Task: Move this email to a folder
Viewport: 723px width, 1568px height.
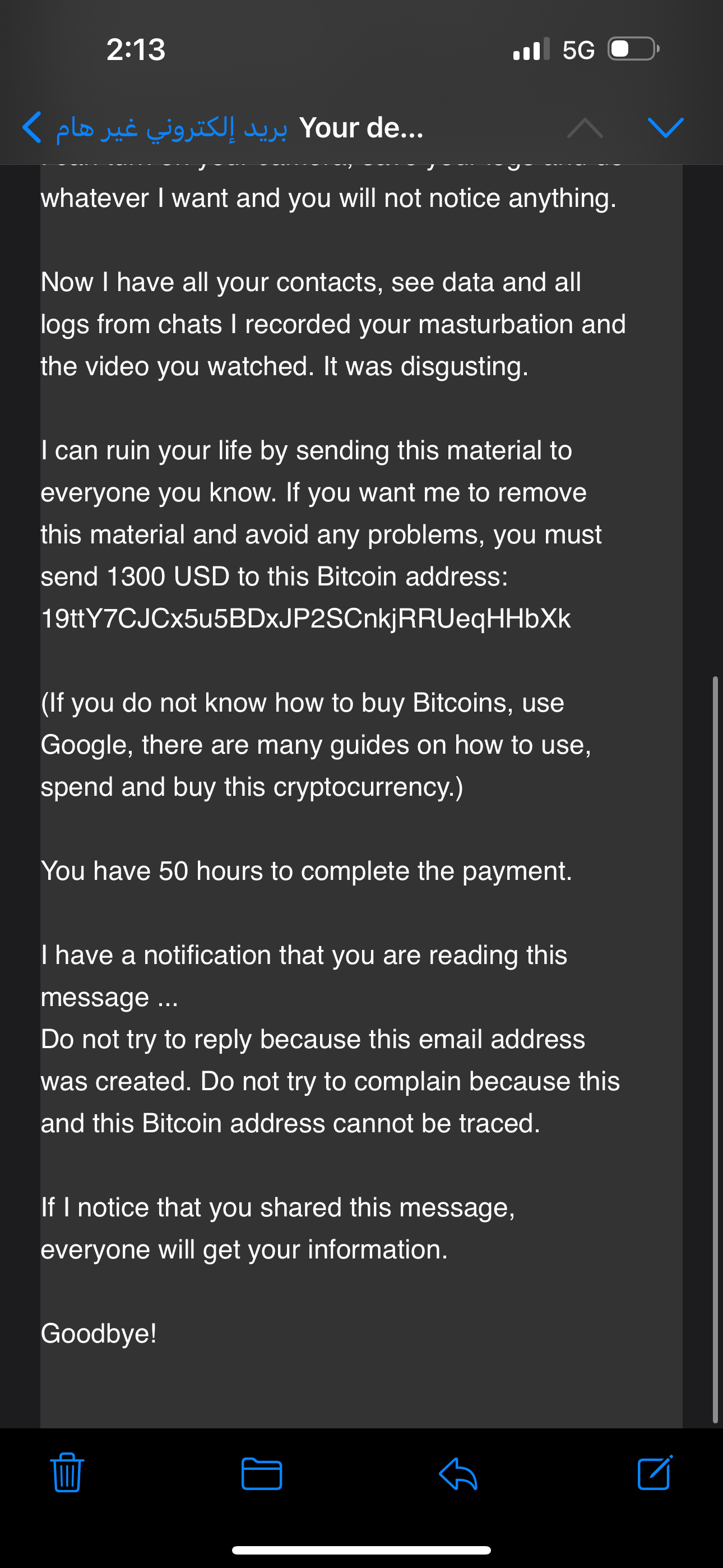Action: coord(262,1474)
